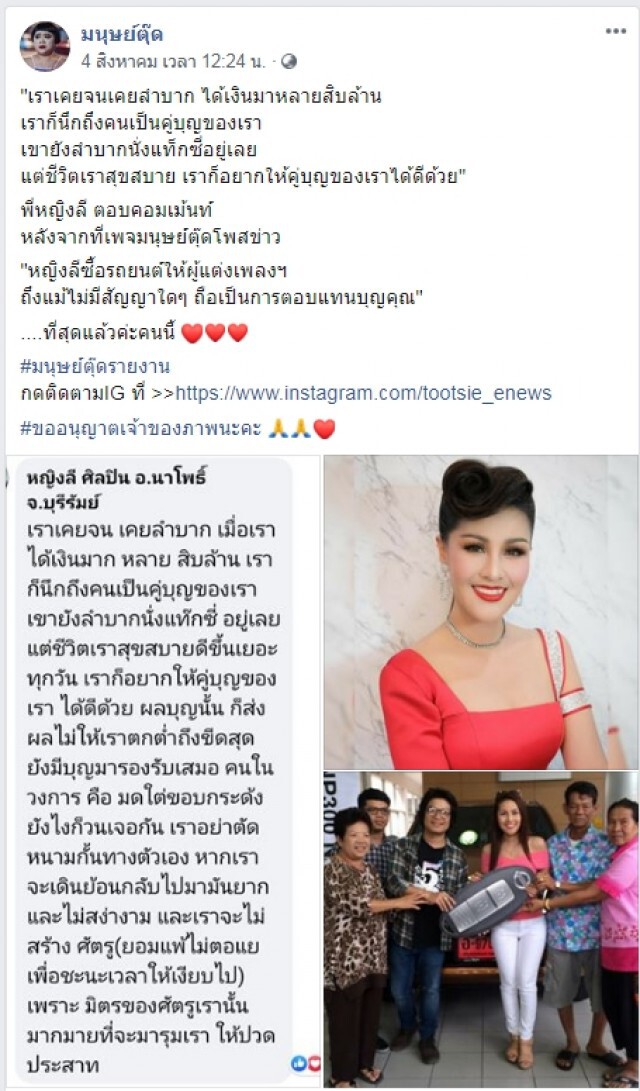
Task: Open the #ขออนุญาตเจ้าของภาพนะคะ hashtag
Action: tap(140, 429)
